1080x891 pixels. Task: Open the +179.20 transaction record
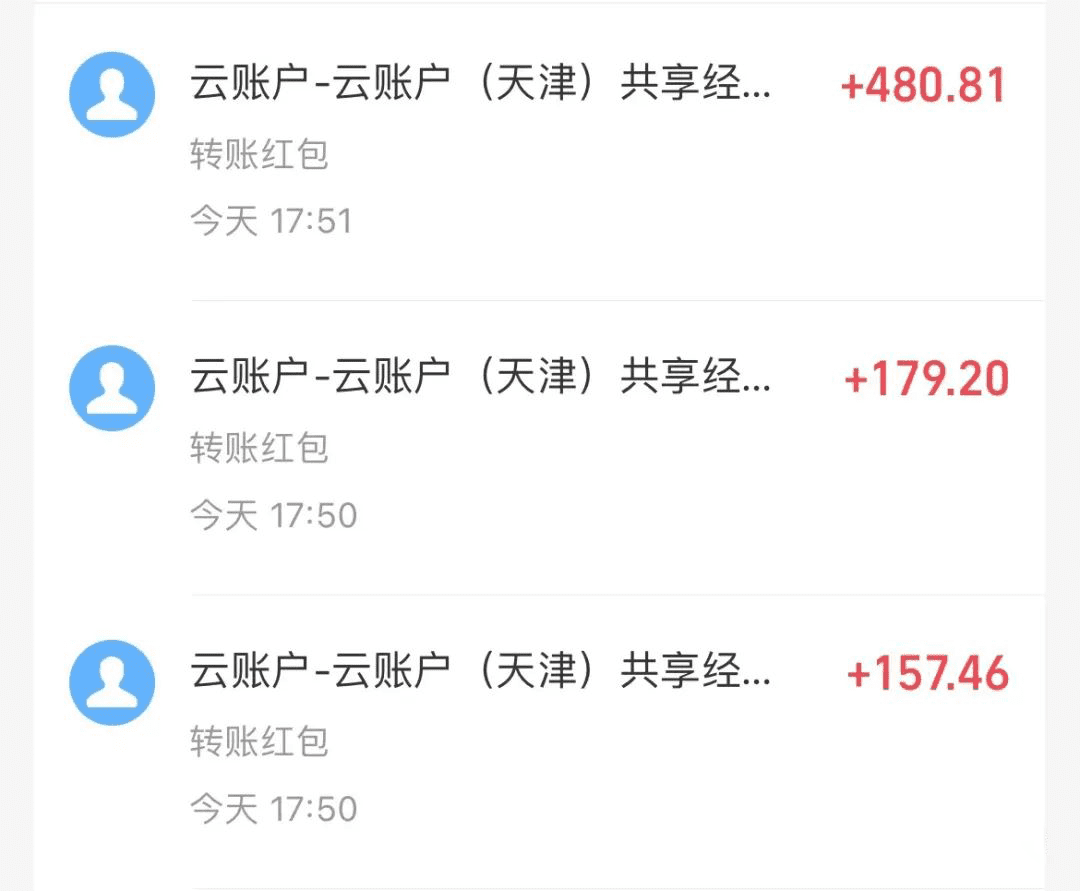tap(540, 446)
